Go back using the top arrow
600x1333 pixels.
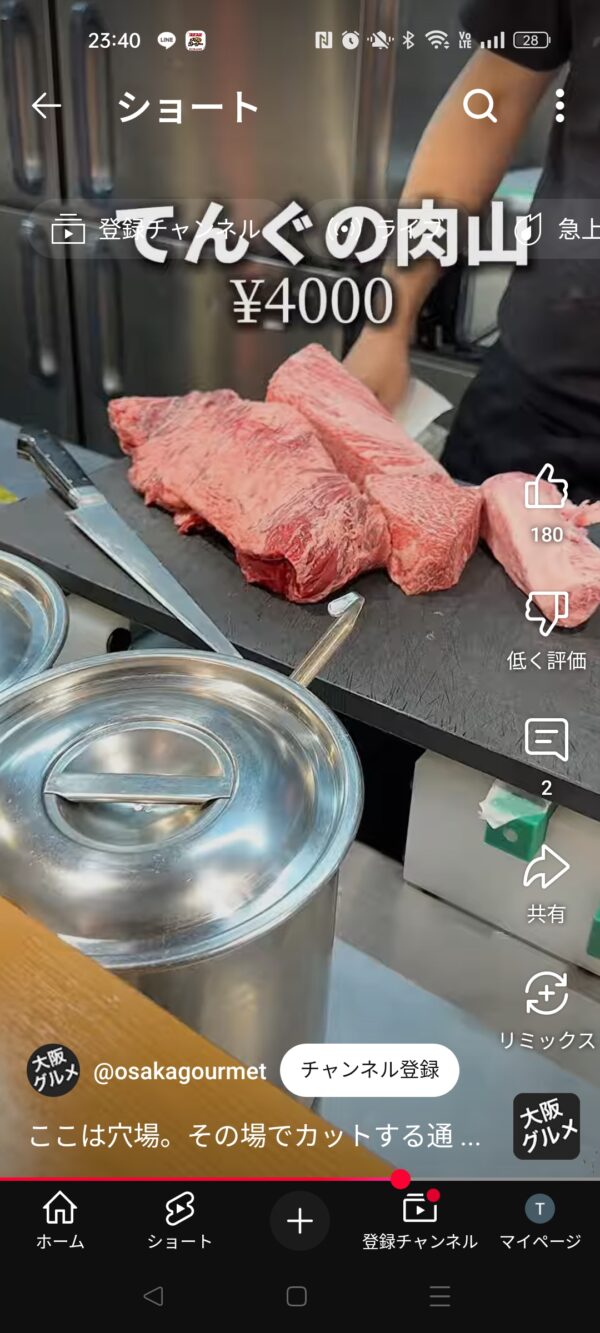coord(46,106)
